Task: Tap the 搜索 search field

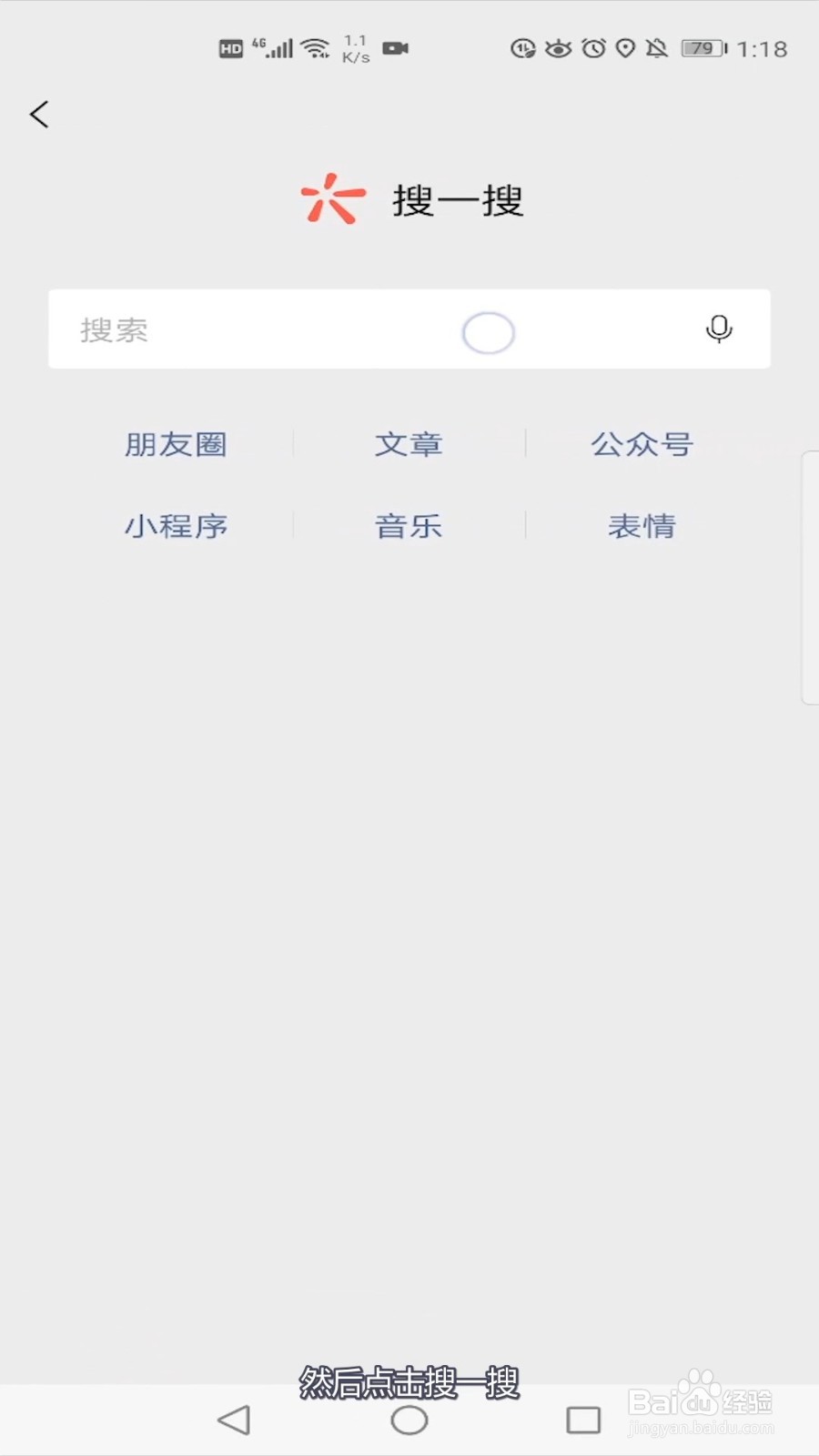Action: 409,329
